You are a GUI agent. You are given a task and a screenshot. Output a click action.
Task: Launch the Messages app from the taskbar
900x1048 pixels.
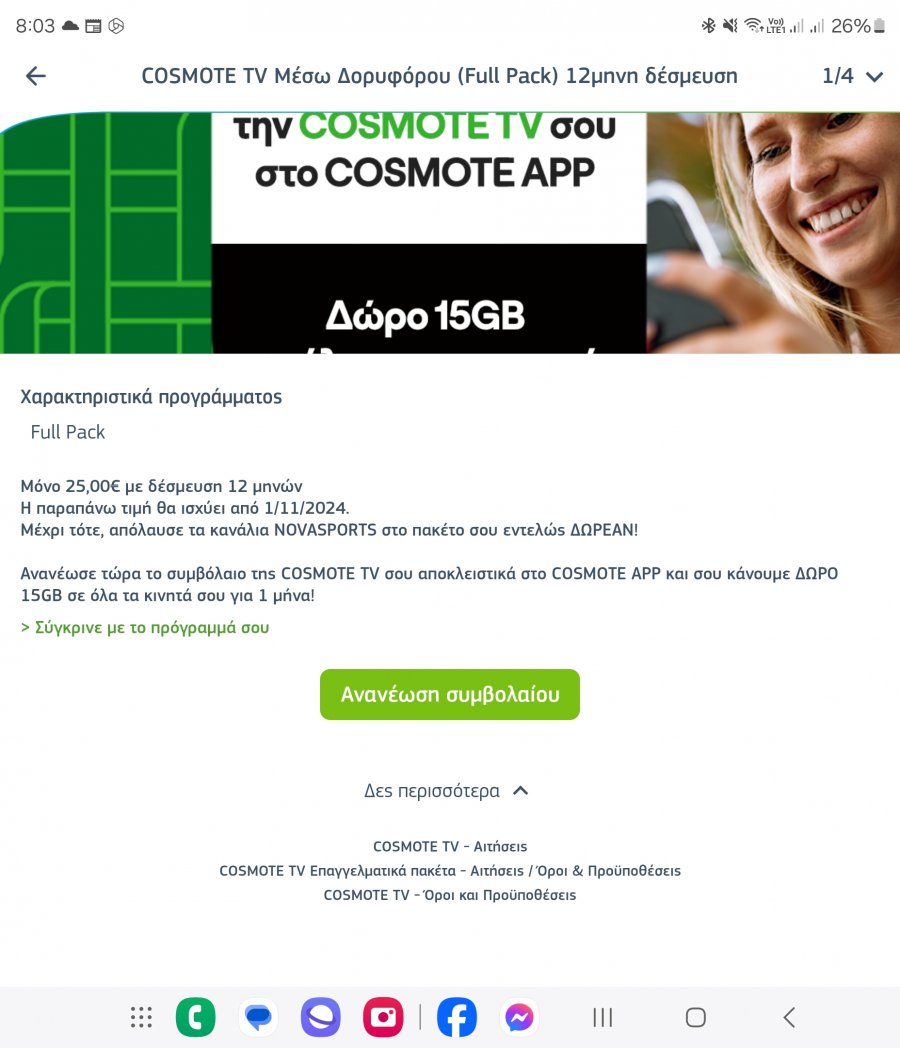point(258,1018)
